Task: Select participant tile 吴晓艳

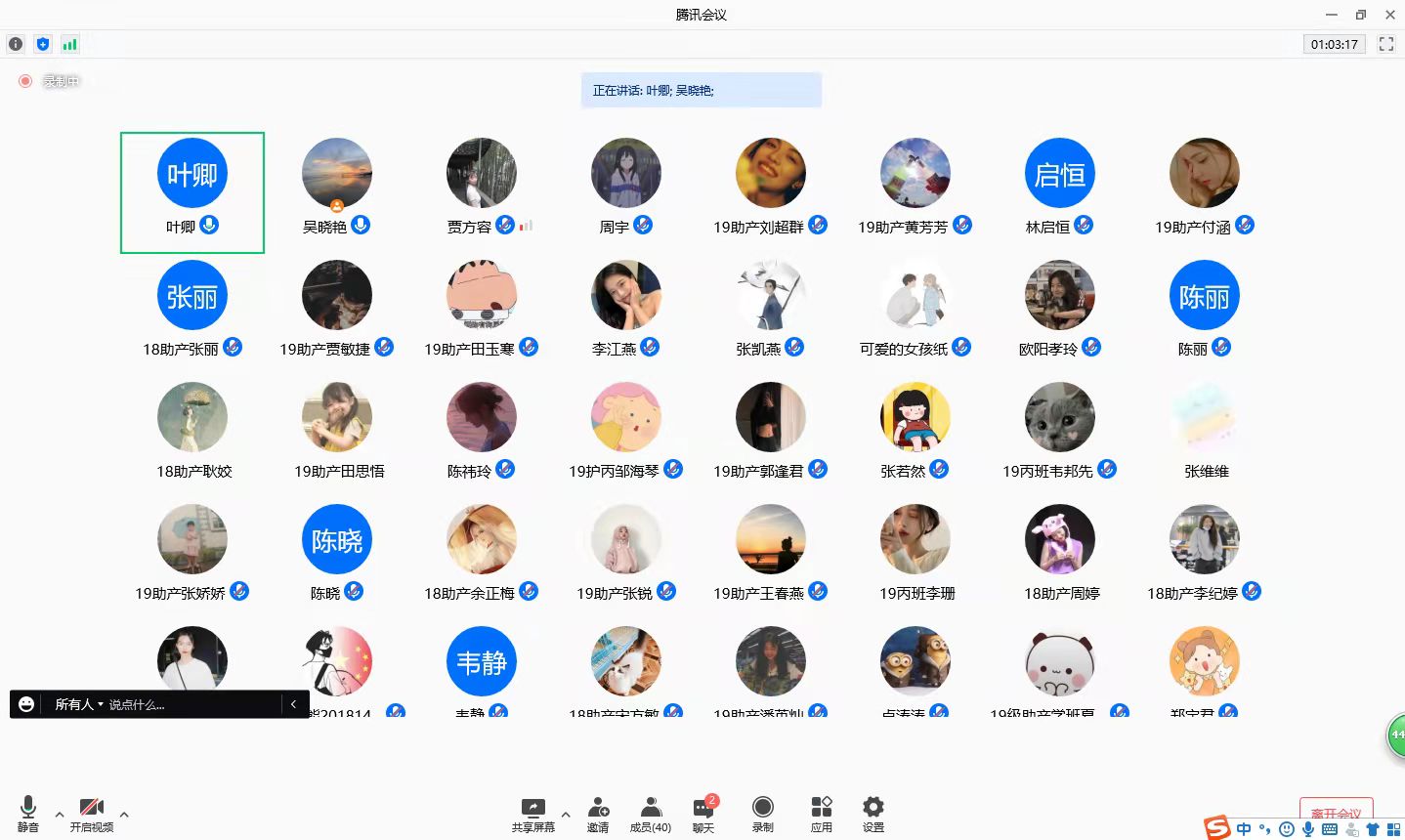Action: point(336,186)
